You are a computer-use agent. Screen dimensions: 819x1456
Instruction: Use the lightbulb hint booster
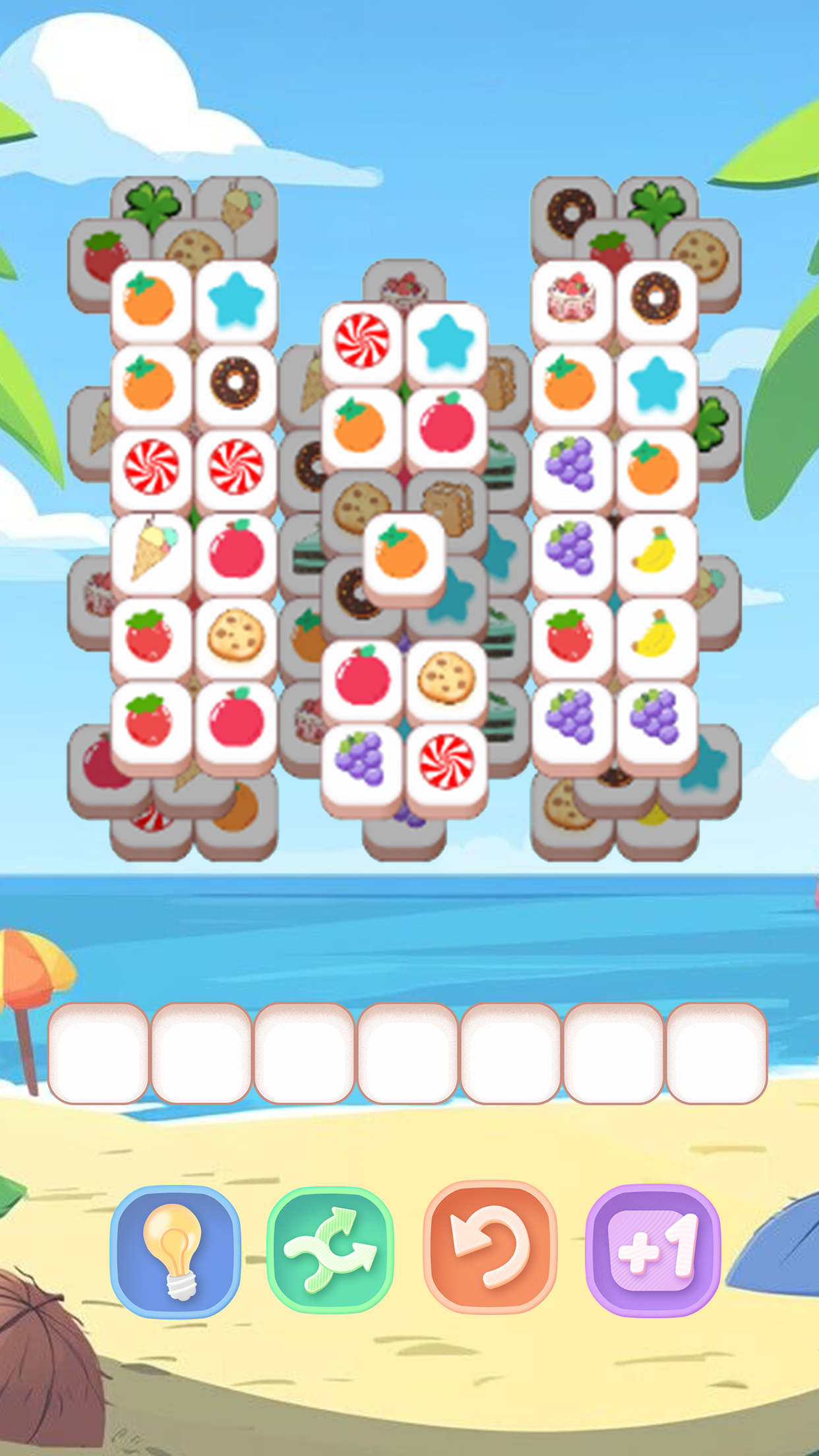175,1251
